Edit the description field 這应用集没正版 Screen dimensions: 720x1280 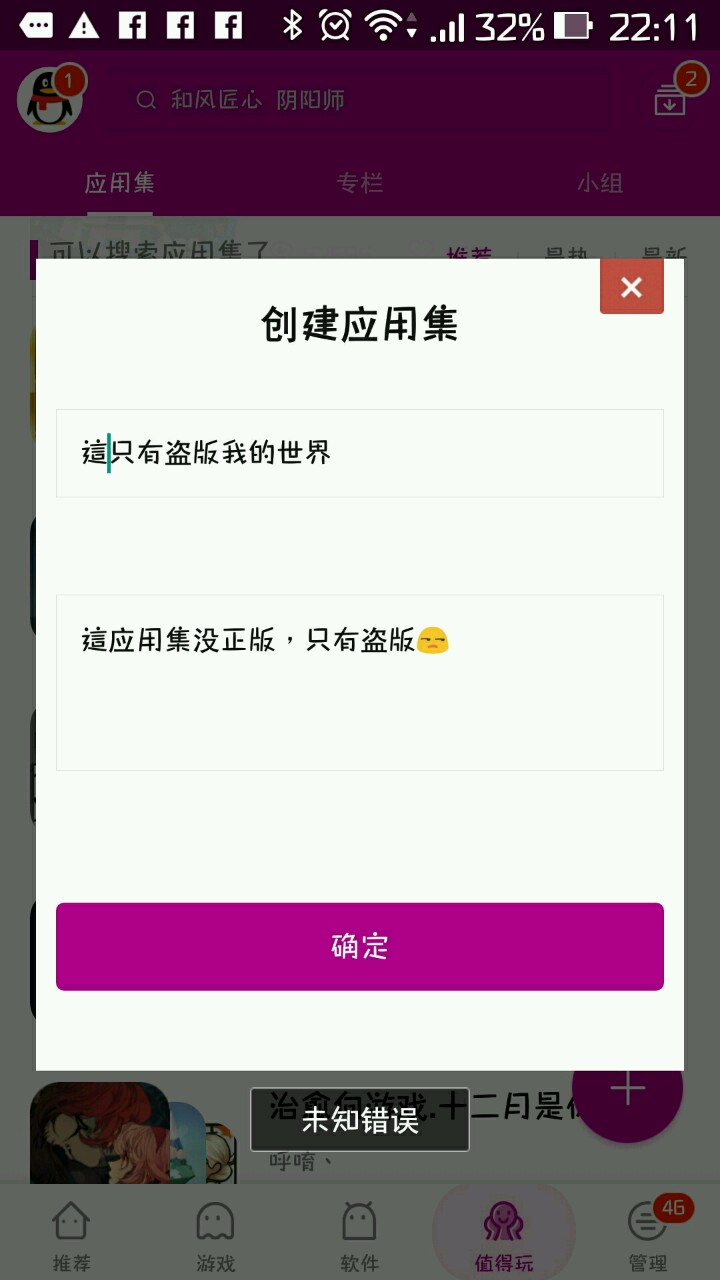tap(360, 682)
